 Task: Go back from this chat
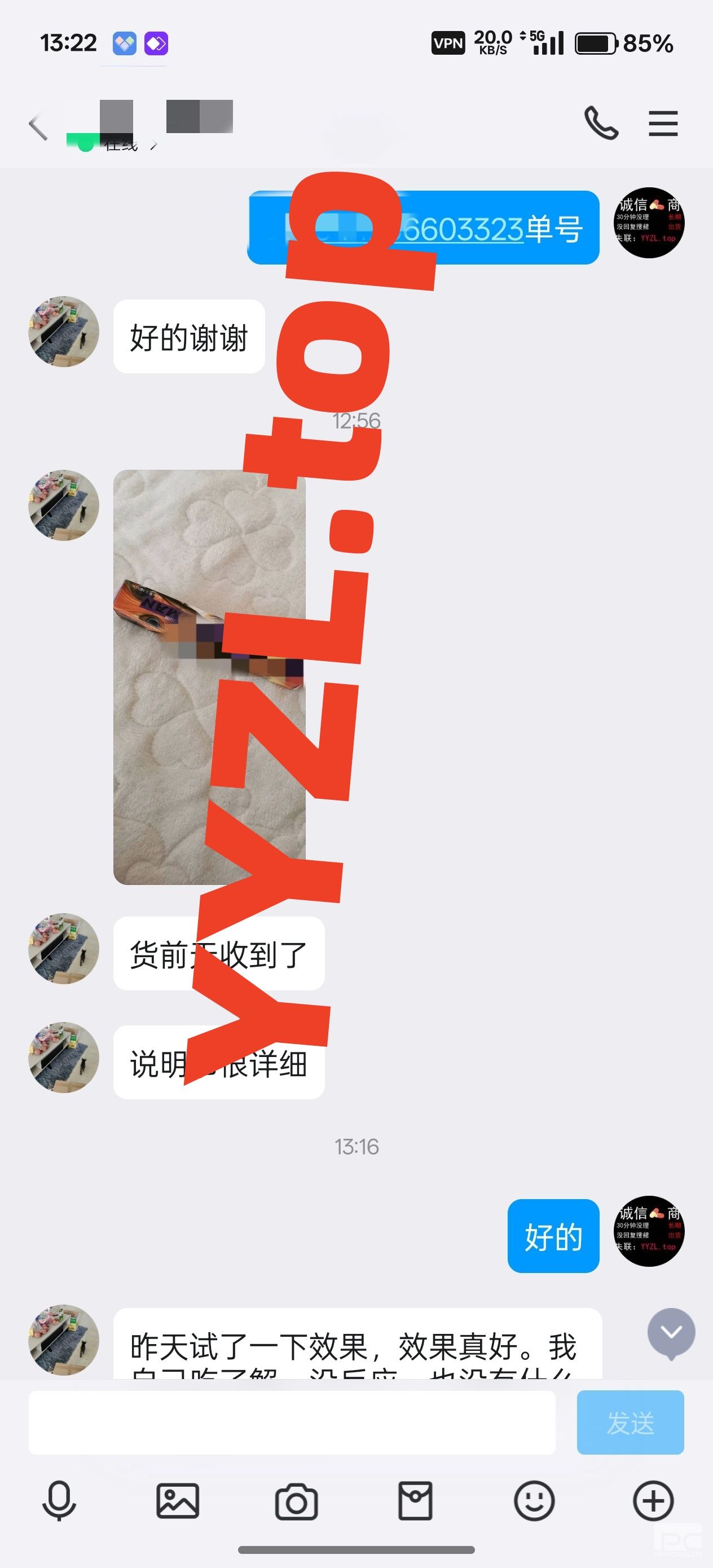[x=38, y=126]
